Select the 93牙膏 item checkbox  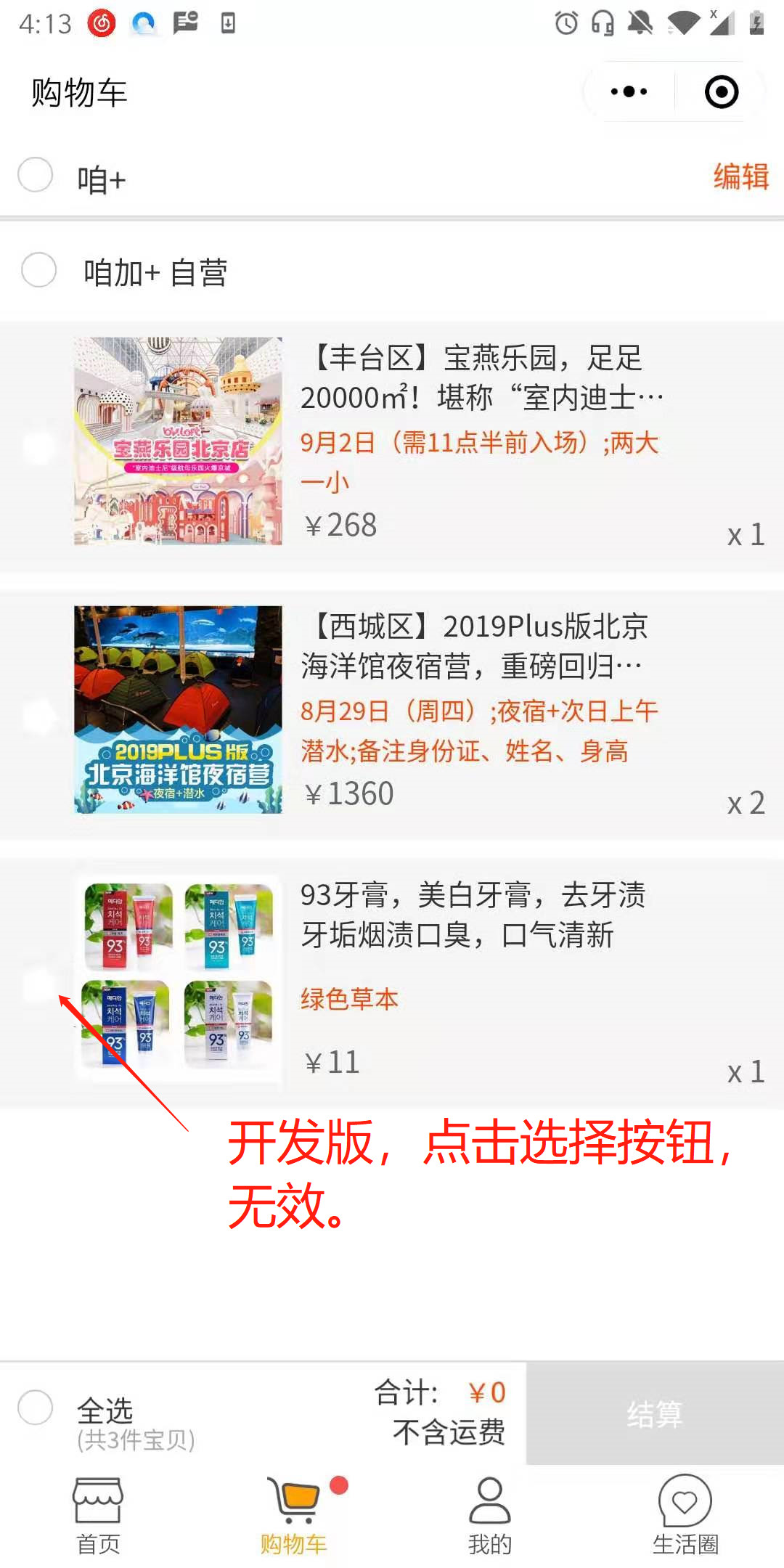click(38, 985)
